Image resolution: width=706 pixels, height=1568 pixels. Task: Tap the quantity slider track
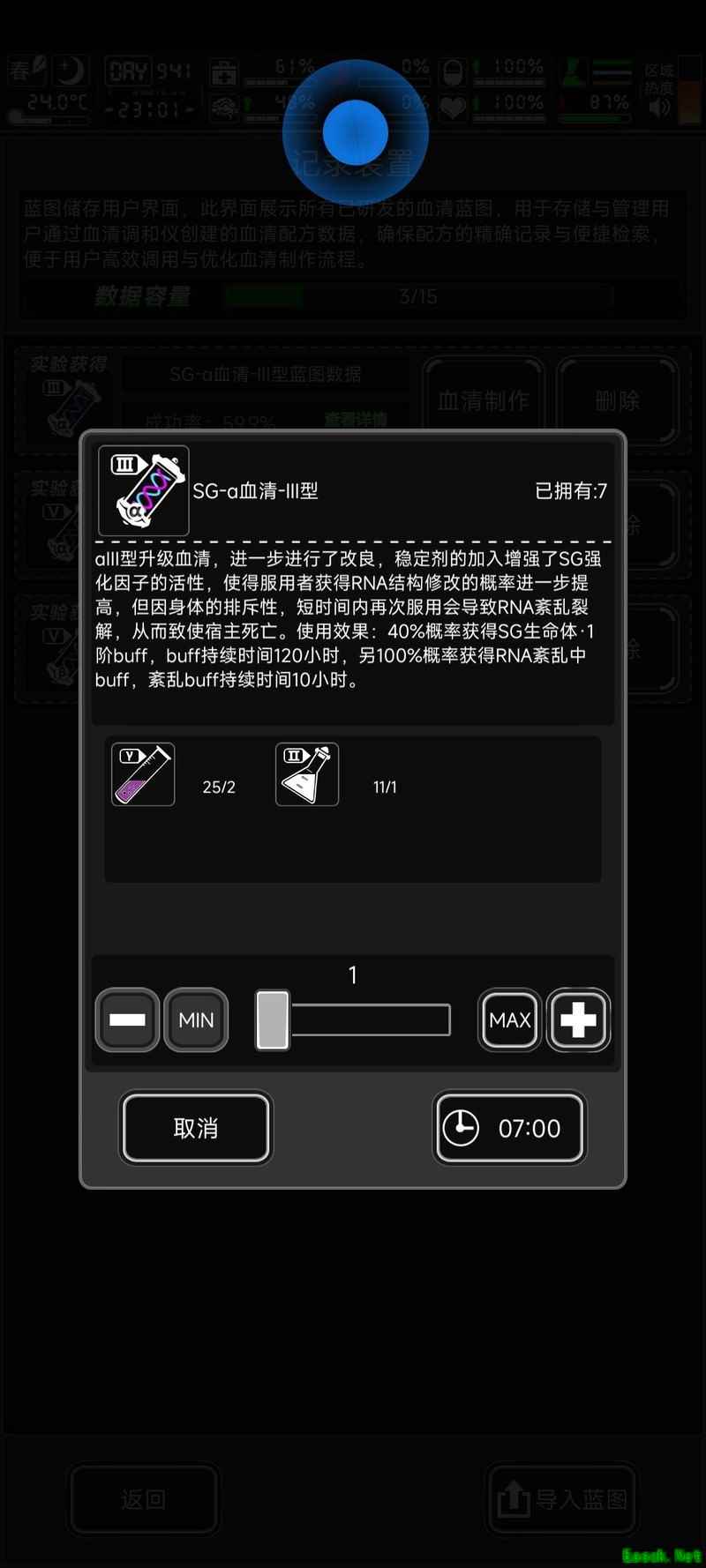coord(371,1019)
